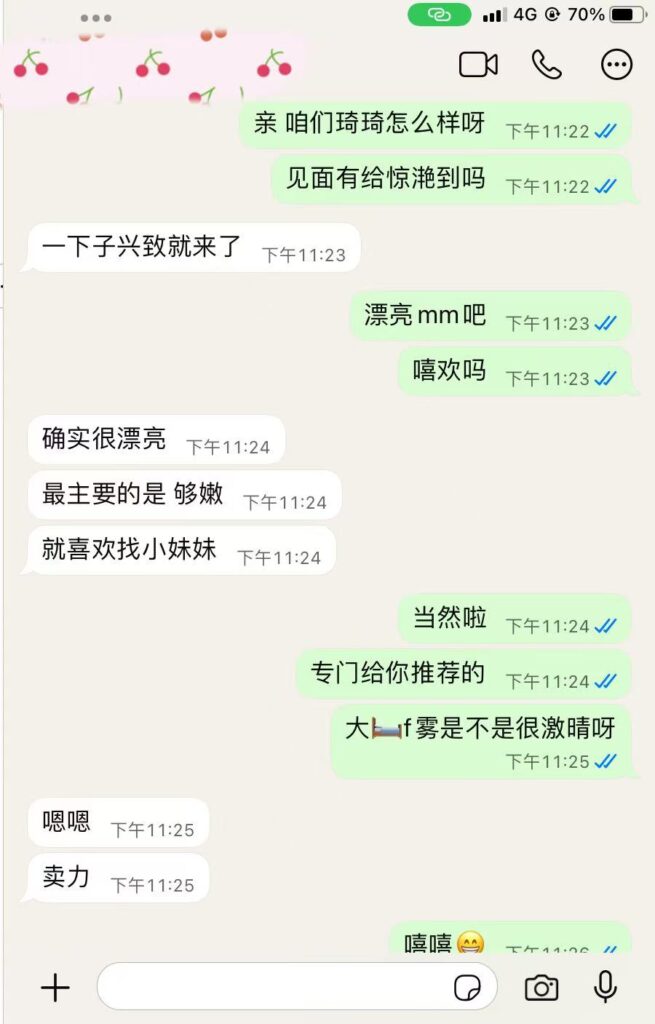655x1024 pixels.
Task: Start a video call
Action: point(478,65)
